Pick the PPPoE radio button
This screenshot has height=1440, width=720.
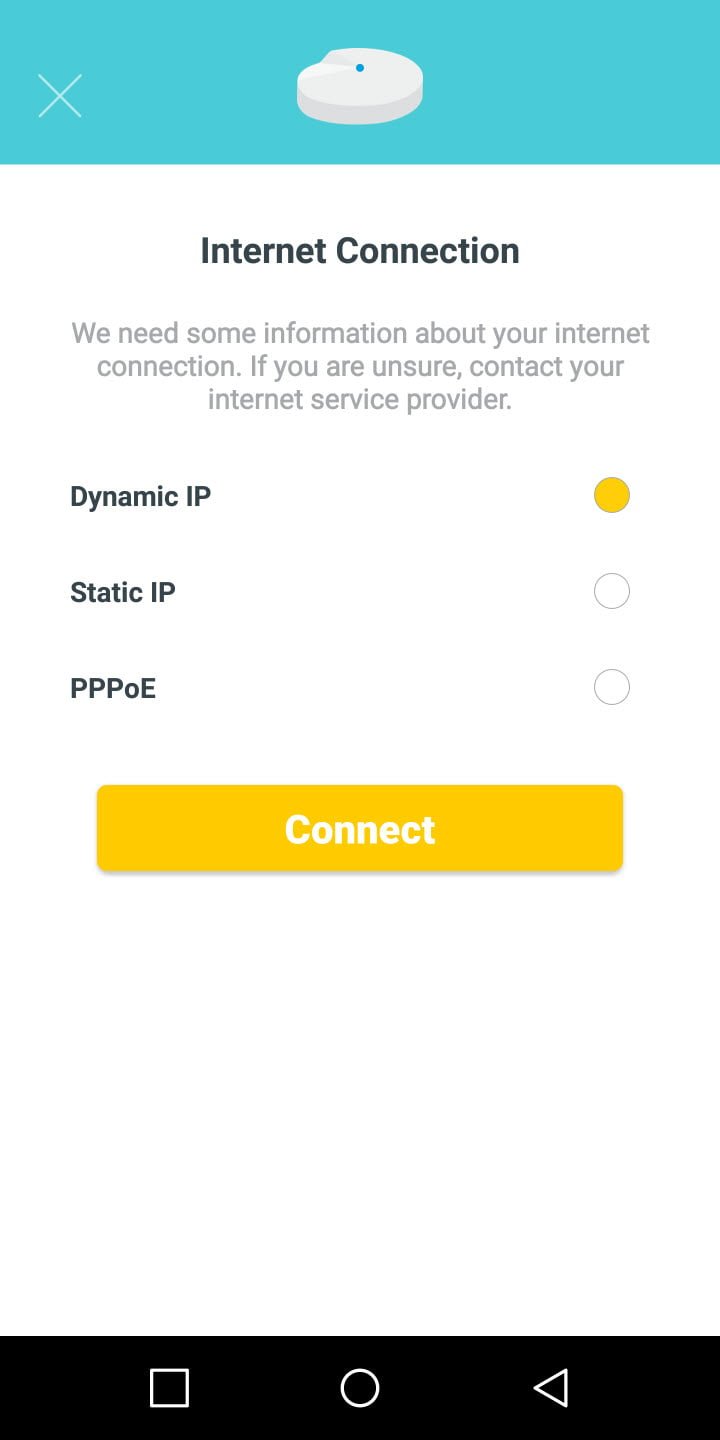(611, 687)
